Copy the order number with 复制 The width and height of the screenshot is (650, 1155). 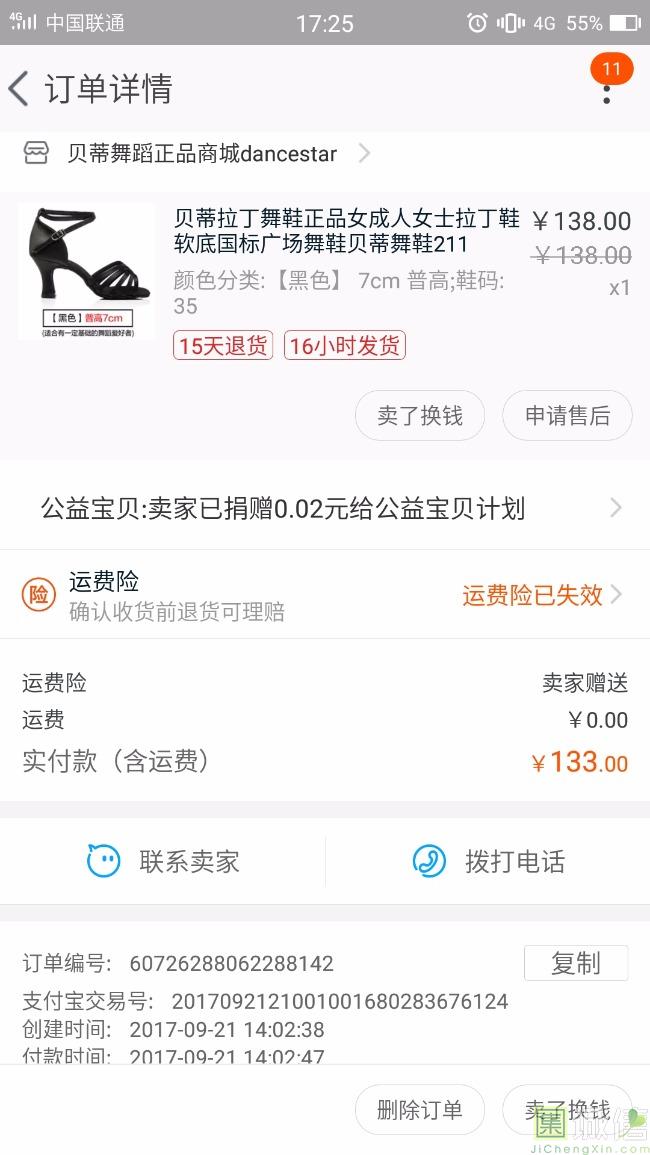pyautogui.click(x=575, y=963)
